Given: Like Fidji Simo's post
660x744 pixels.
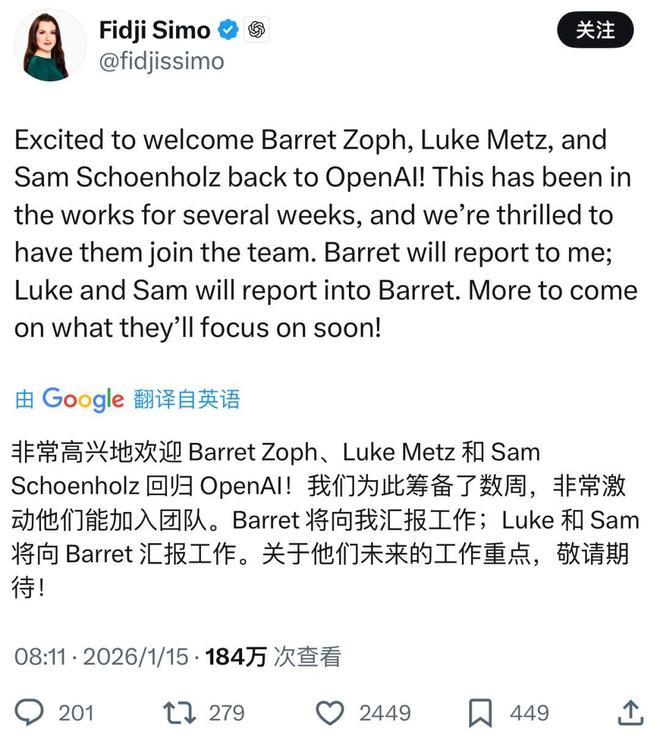Looking at the screenshot, I should [329, 712].
